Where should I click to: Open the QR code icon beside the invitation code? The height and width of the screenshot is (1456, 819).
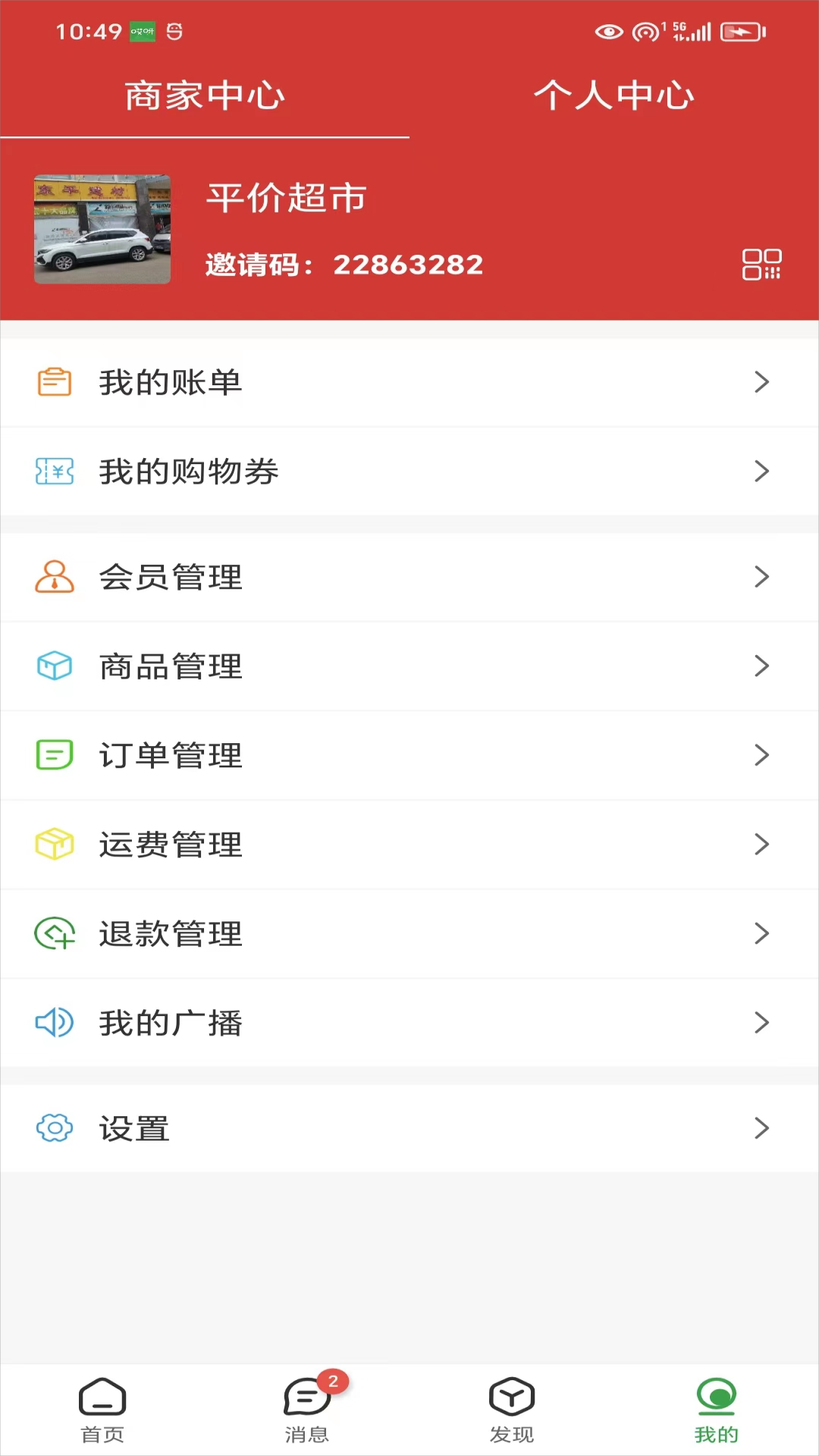point(761,265)
